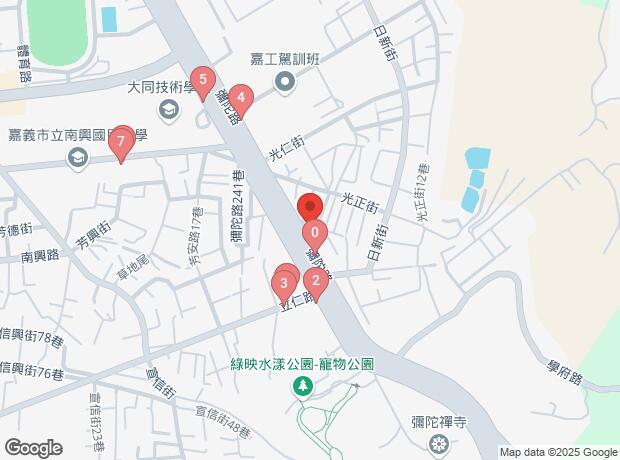This screenshot has width=620, height=460.
Task: Tap map marker number 2
Action: pos(316,281)
